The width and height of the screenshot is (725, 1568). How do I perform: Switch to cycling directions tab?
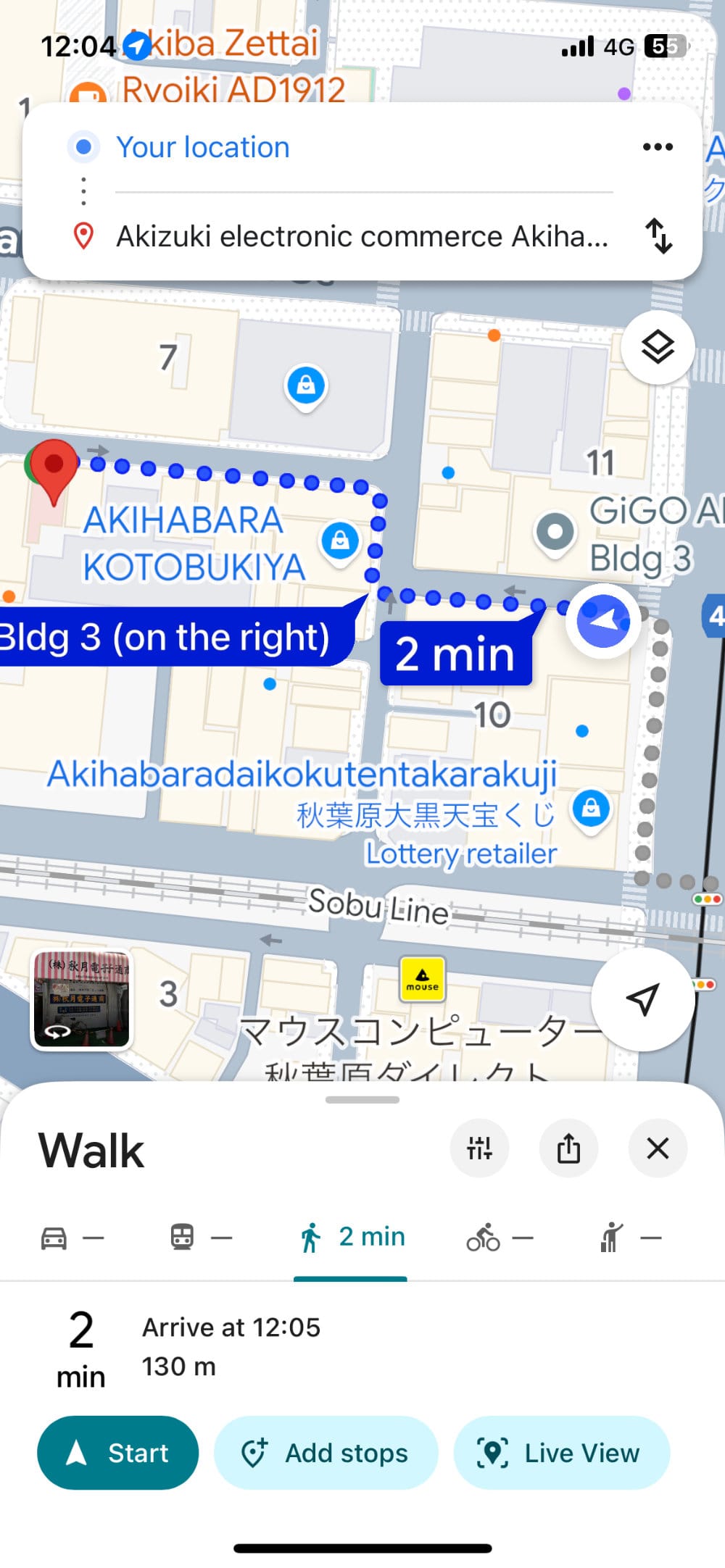[499, 1238]
